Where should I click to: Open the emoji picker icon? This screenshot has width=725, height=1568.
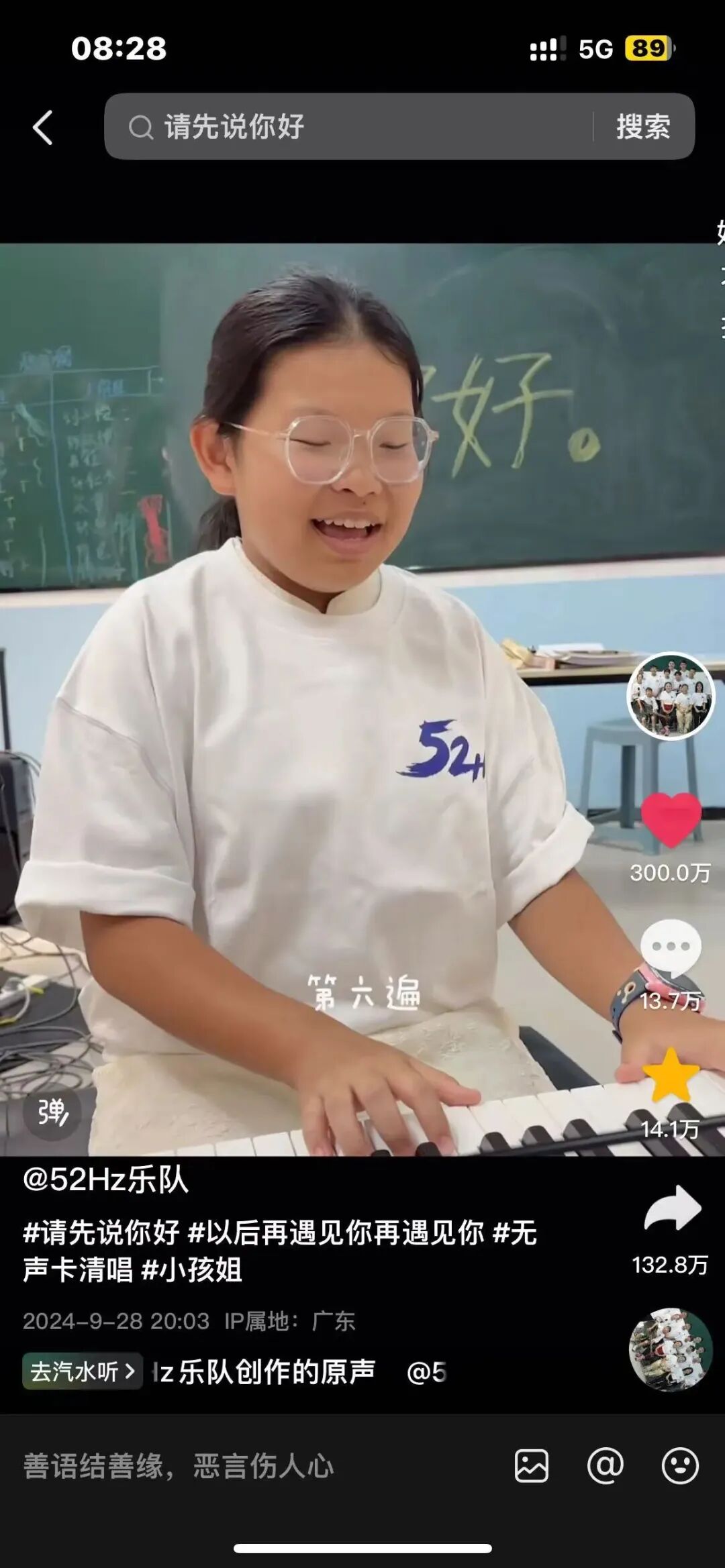click(680, 1466)
